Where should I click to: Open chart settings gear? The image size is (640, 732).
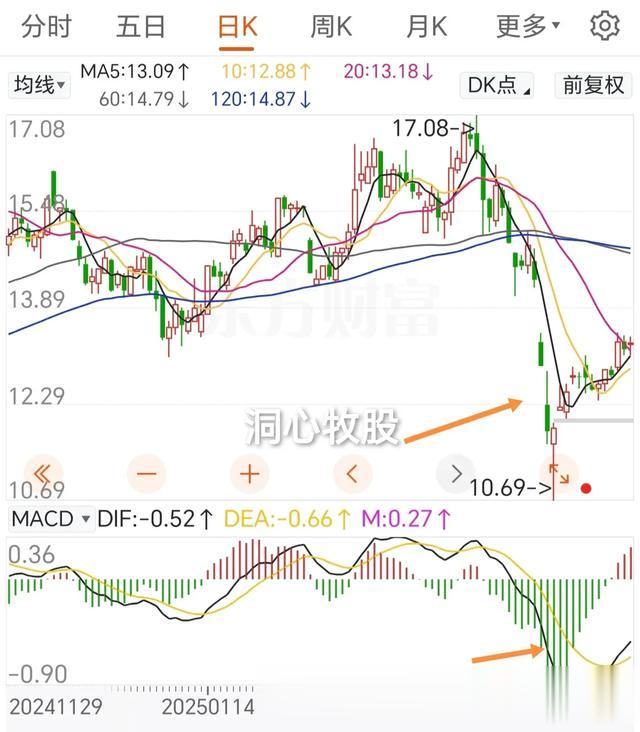(605, 26)
